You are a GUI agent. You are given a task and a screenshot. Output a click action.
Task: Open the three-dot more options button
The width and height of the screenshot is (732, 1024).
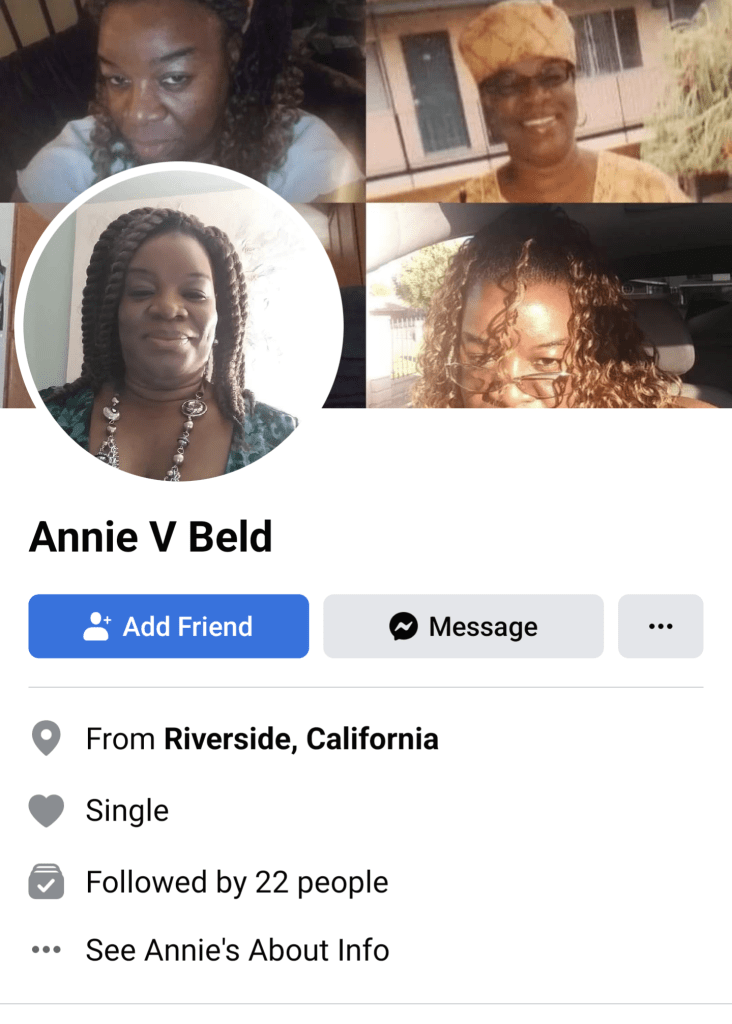(x=660, y=626)
